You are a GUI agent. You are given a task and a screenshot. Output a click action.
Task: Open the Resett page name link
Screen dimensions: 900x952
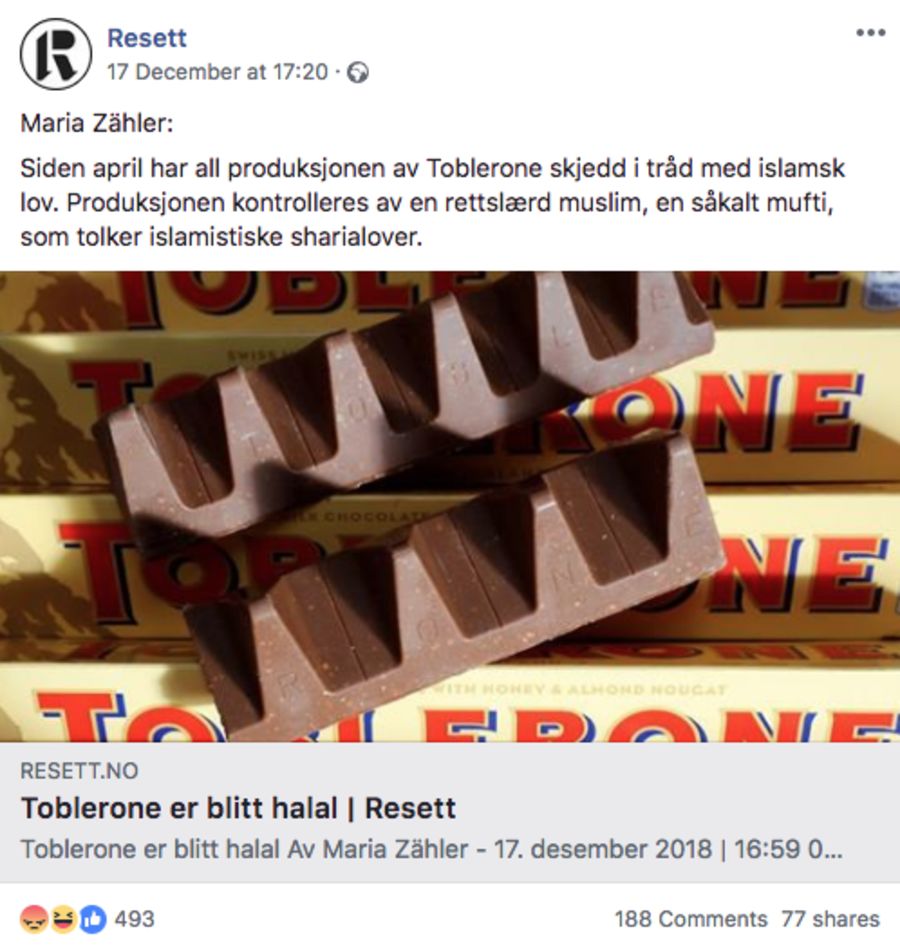point(146,39)
